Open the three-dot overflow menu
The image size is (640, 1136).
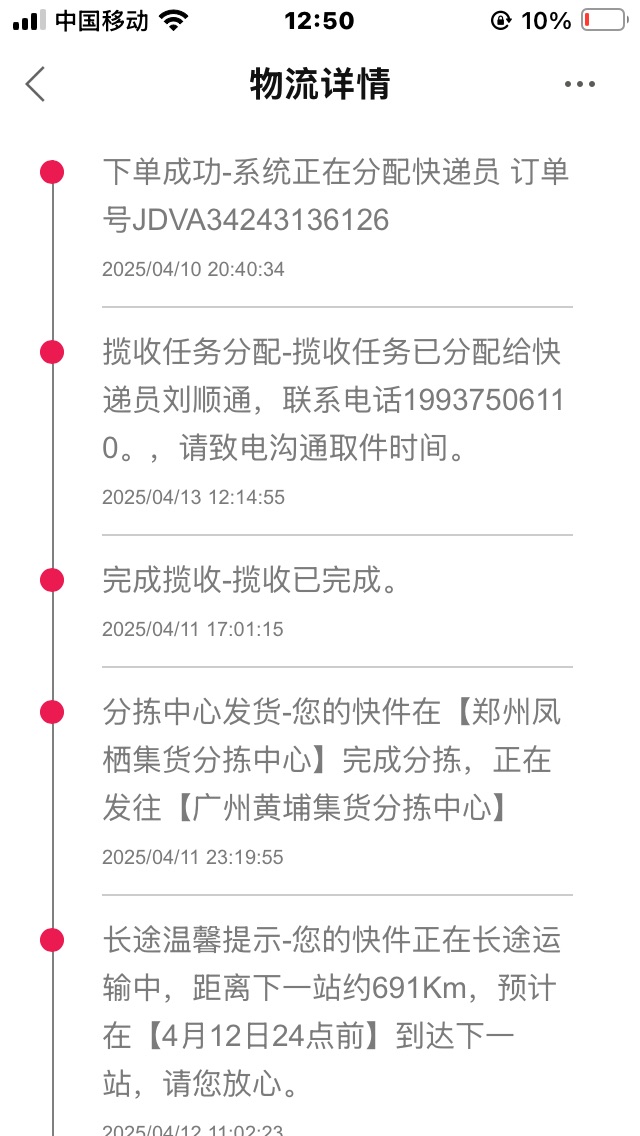point(580,85)
